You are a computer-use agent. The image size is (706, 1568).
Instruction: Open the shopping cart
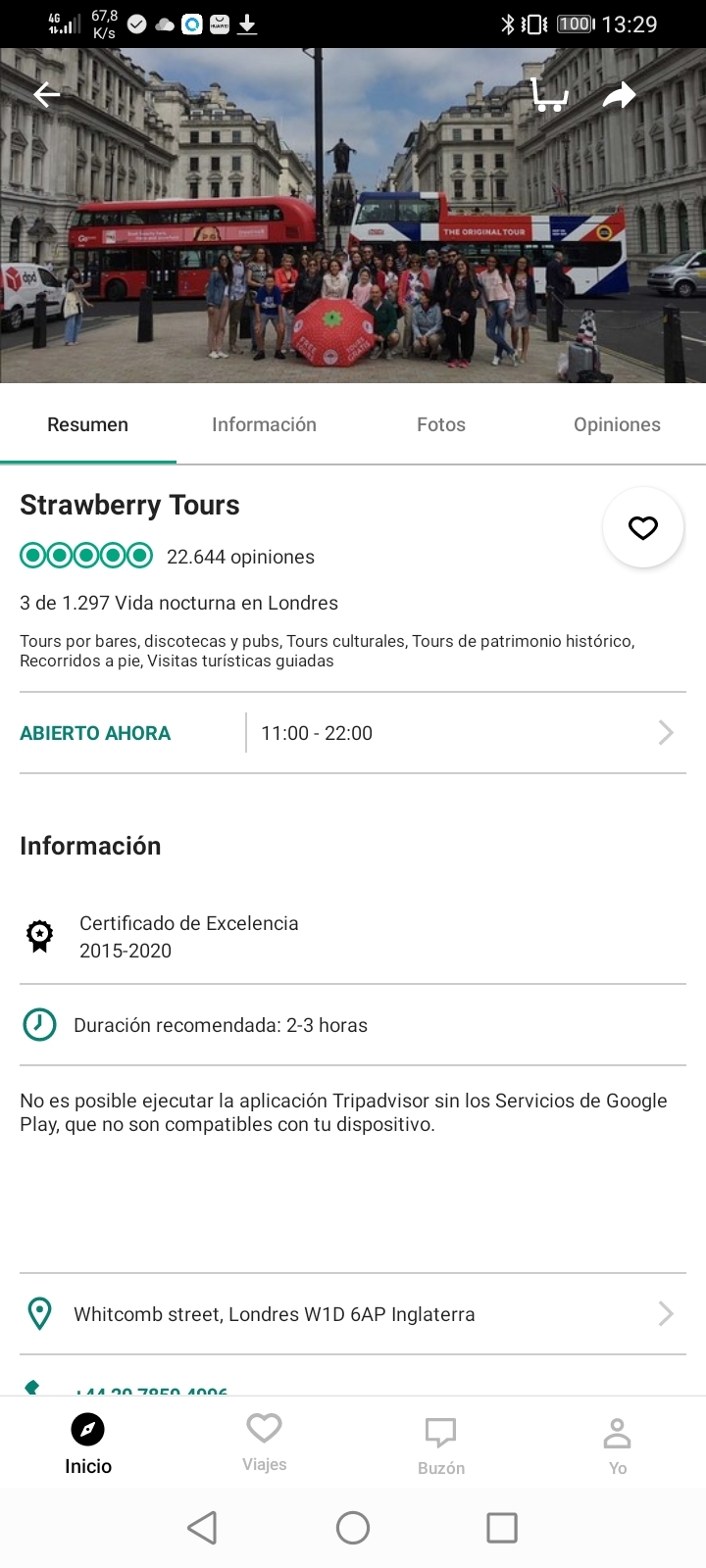(549, 94)
